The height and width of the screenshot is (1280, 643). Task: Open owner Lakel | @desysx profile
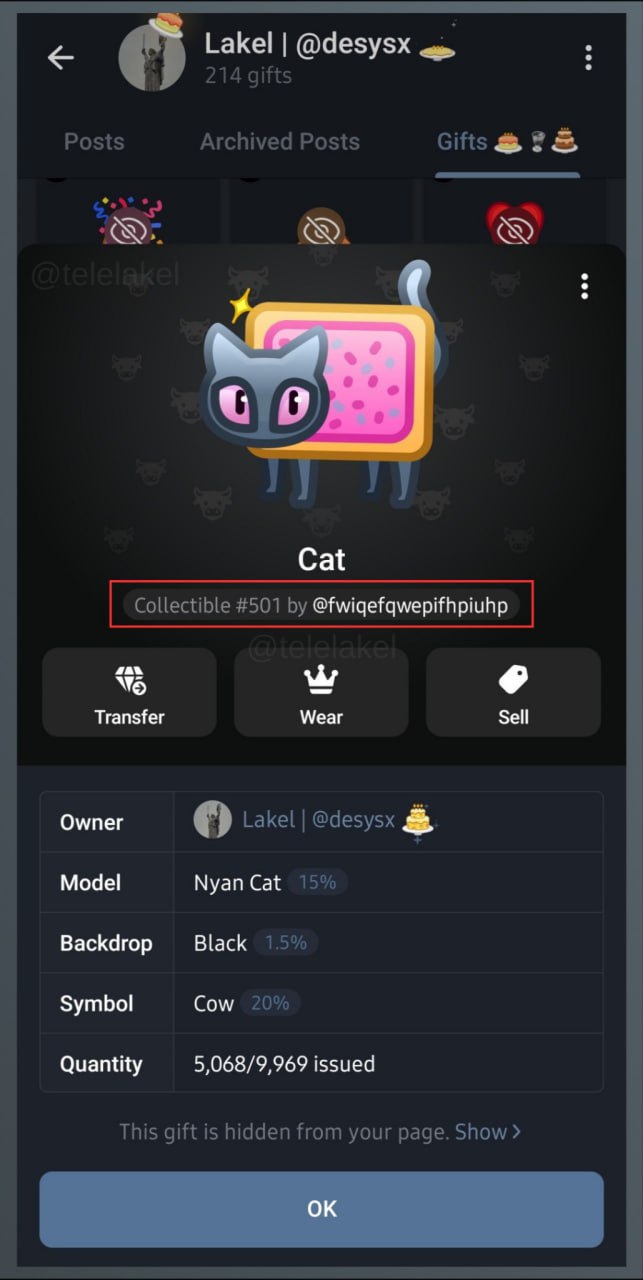click(318, 821)
